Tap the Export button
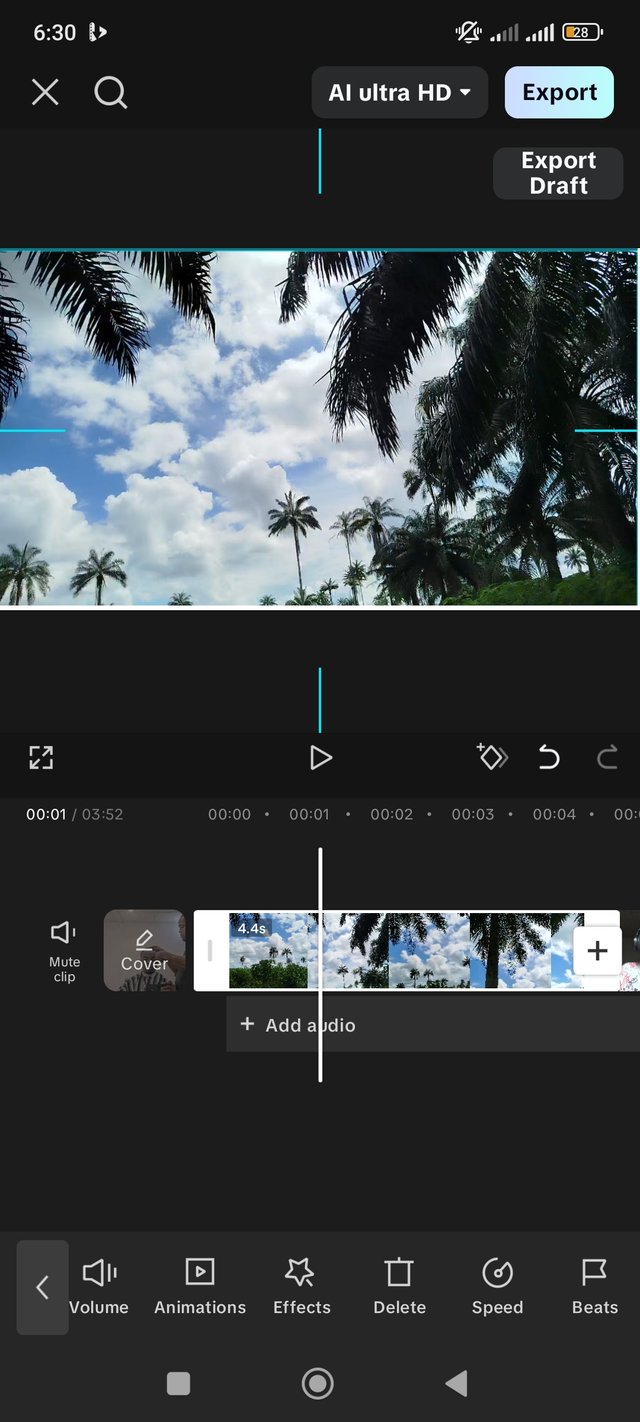This screenshot has height=1422, width=640. (559, 93)
